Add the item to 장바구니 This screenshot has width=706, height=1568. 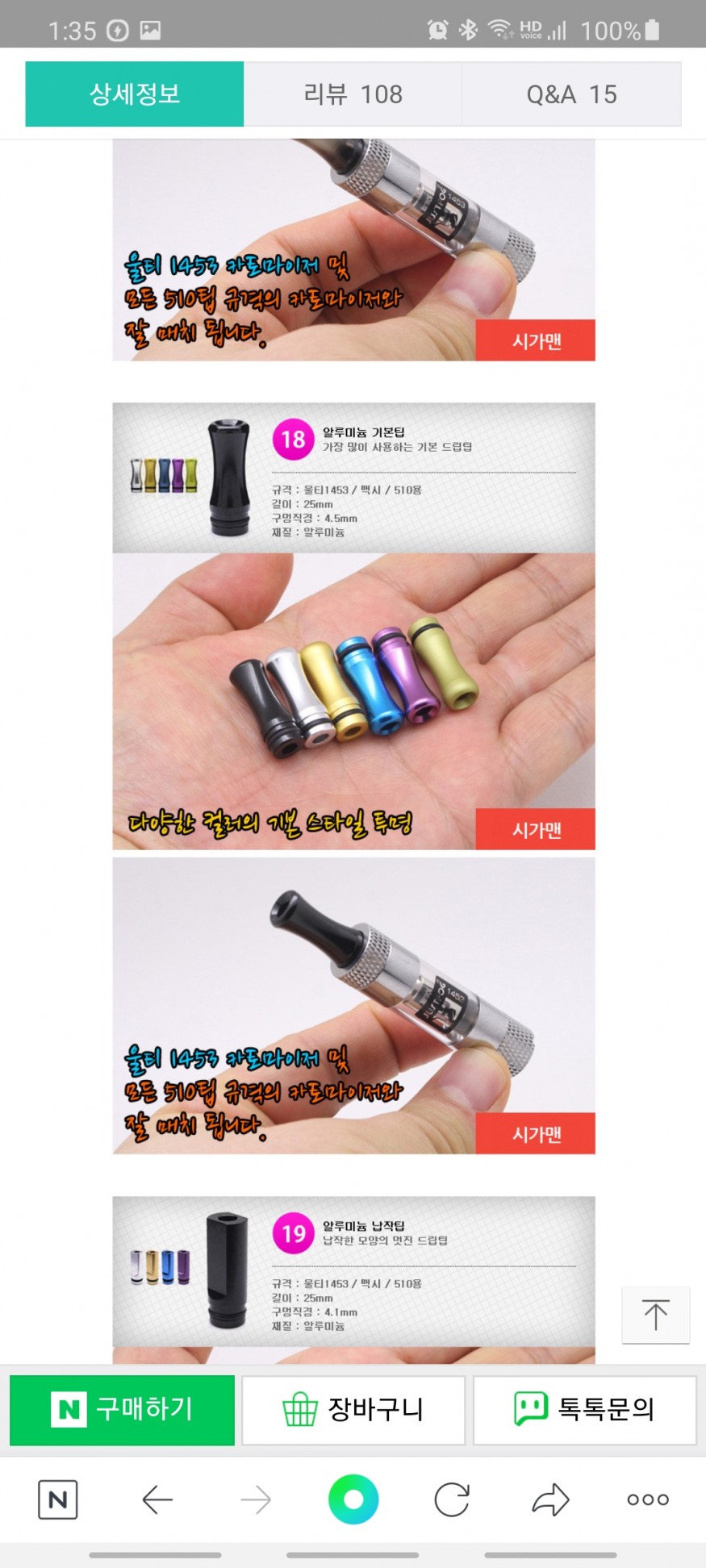[353, 1410]
